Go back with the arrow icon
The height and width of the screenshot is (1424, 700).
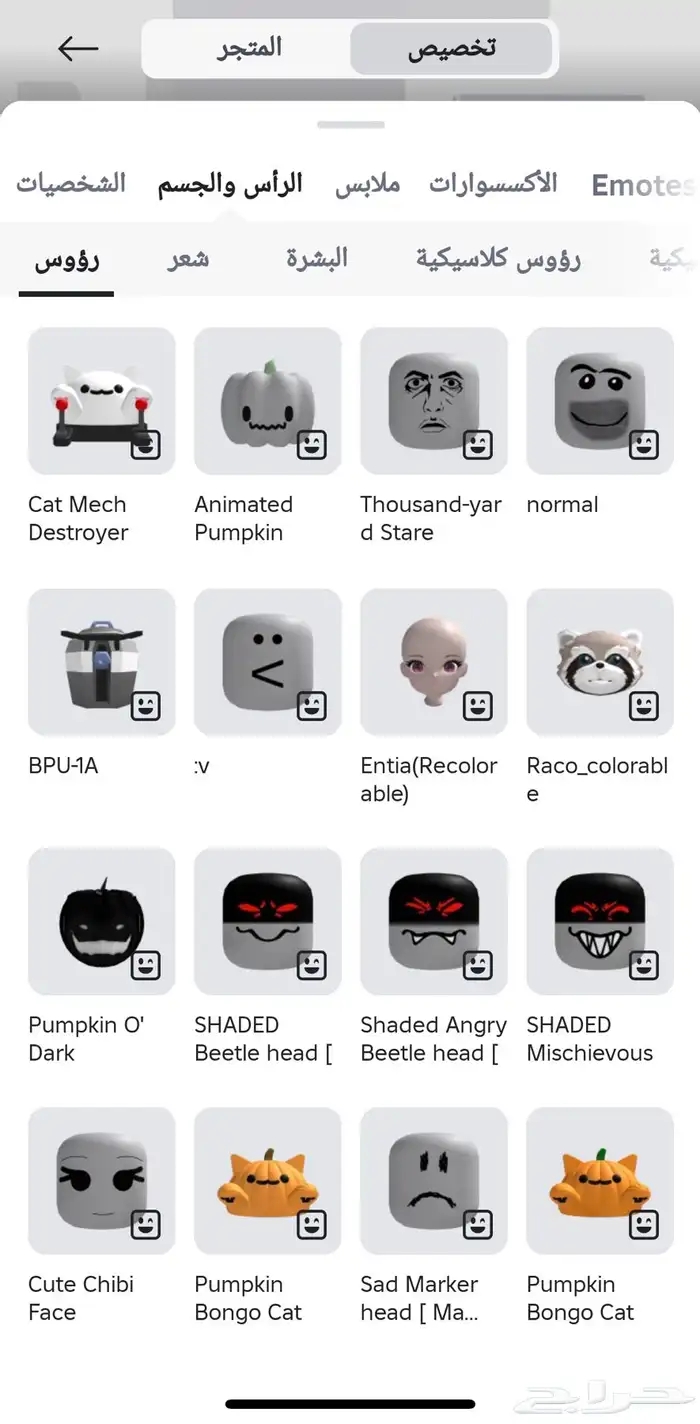[78, 48]
